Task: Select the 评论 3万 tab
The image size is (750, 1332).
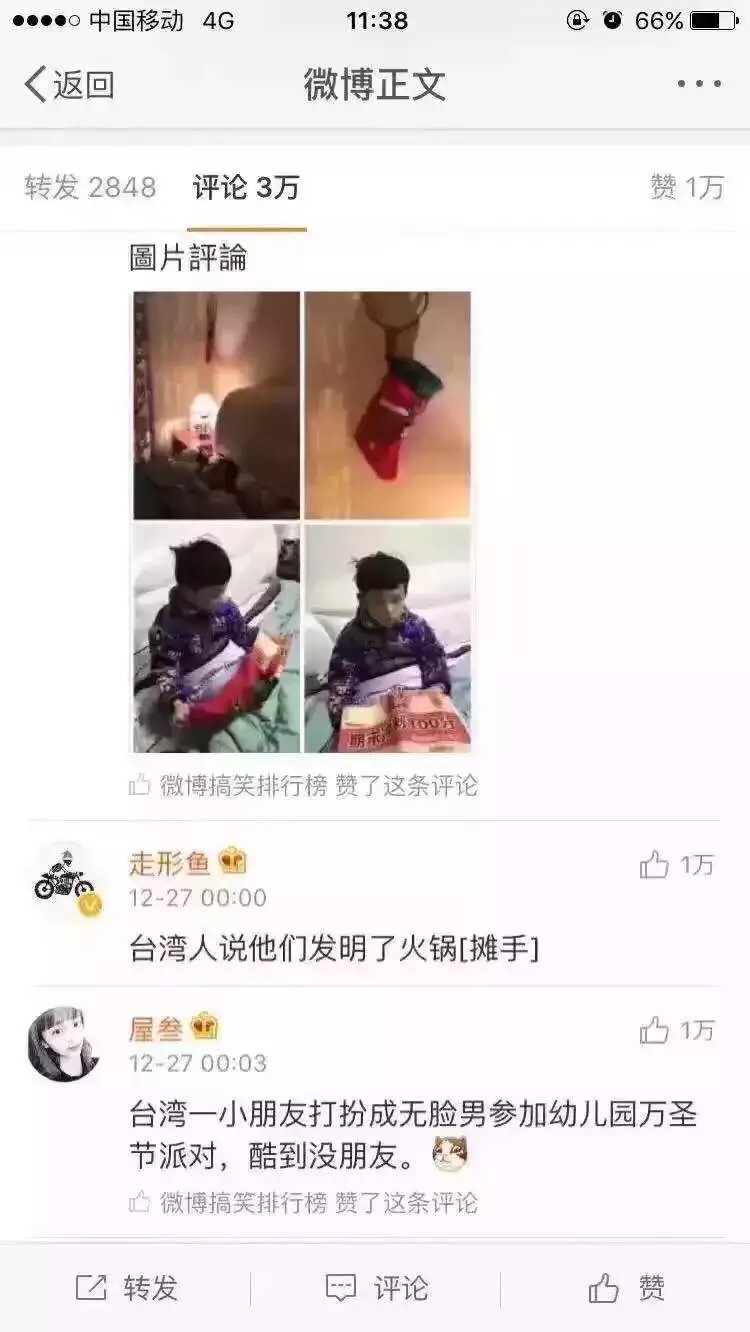Action: point(246,187)
